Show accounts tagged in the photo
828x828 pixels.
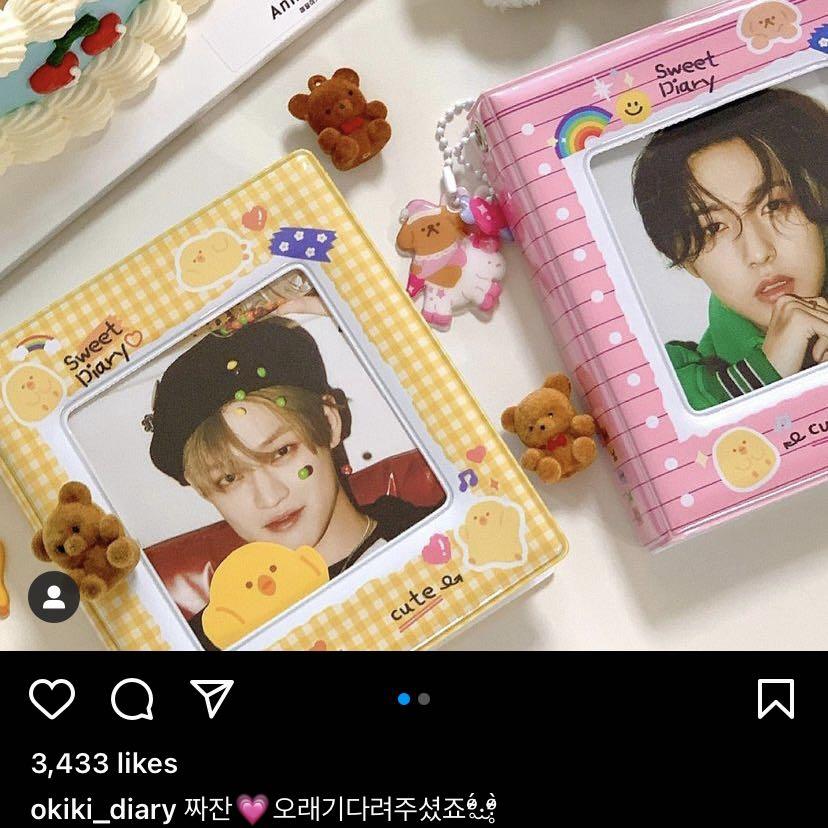point(54,597)
